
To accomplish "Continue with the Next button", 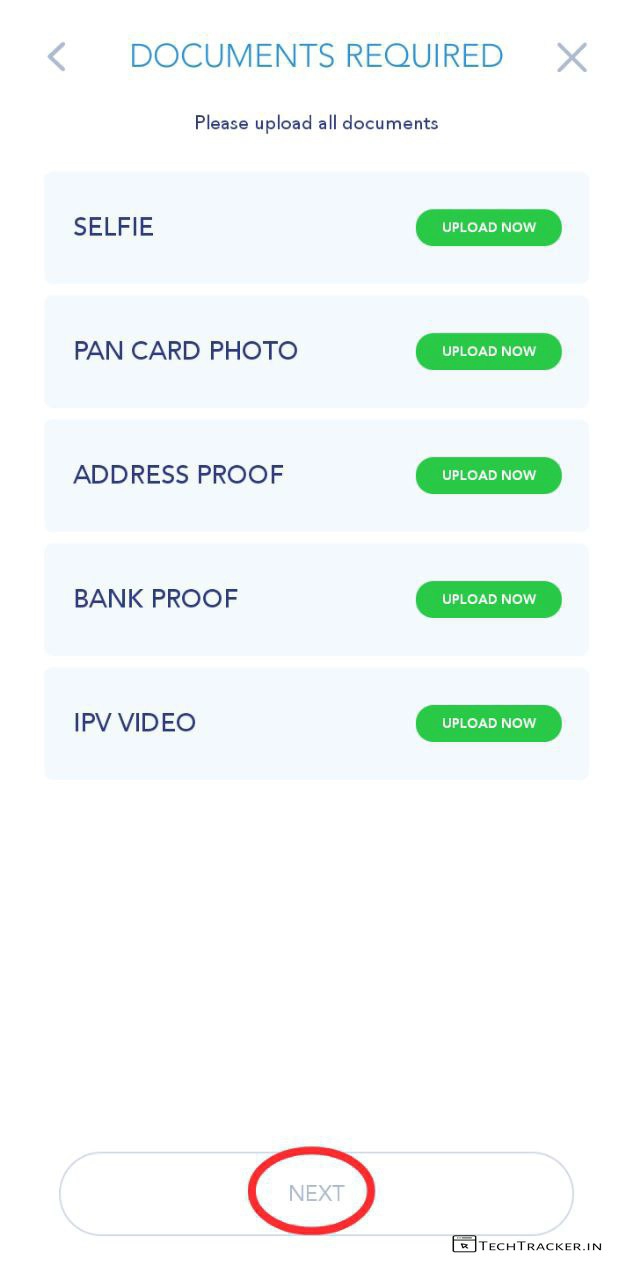I will coord(316,1193).
